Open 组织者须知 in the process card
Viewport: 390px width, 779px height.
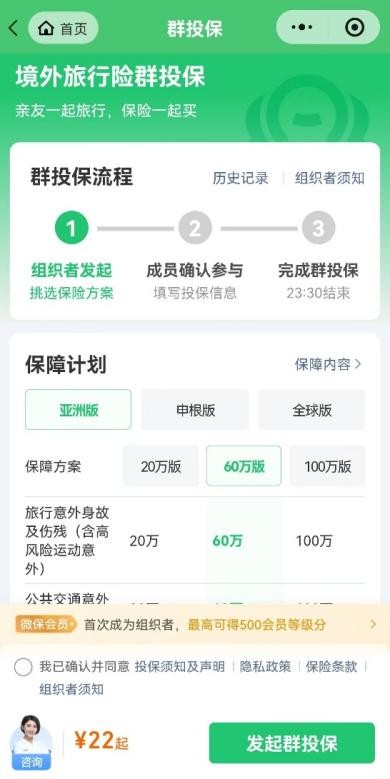(330, 178)
